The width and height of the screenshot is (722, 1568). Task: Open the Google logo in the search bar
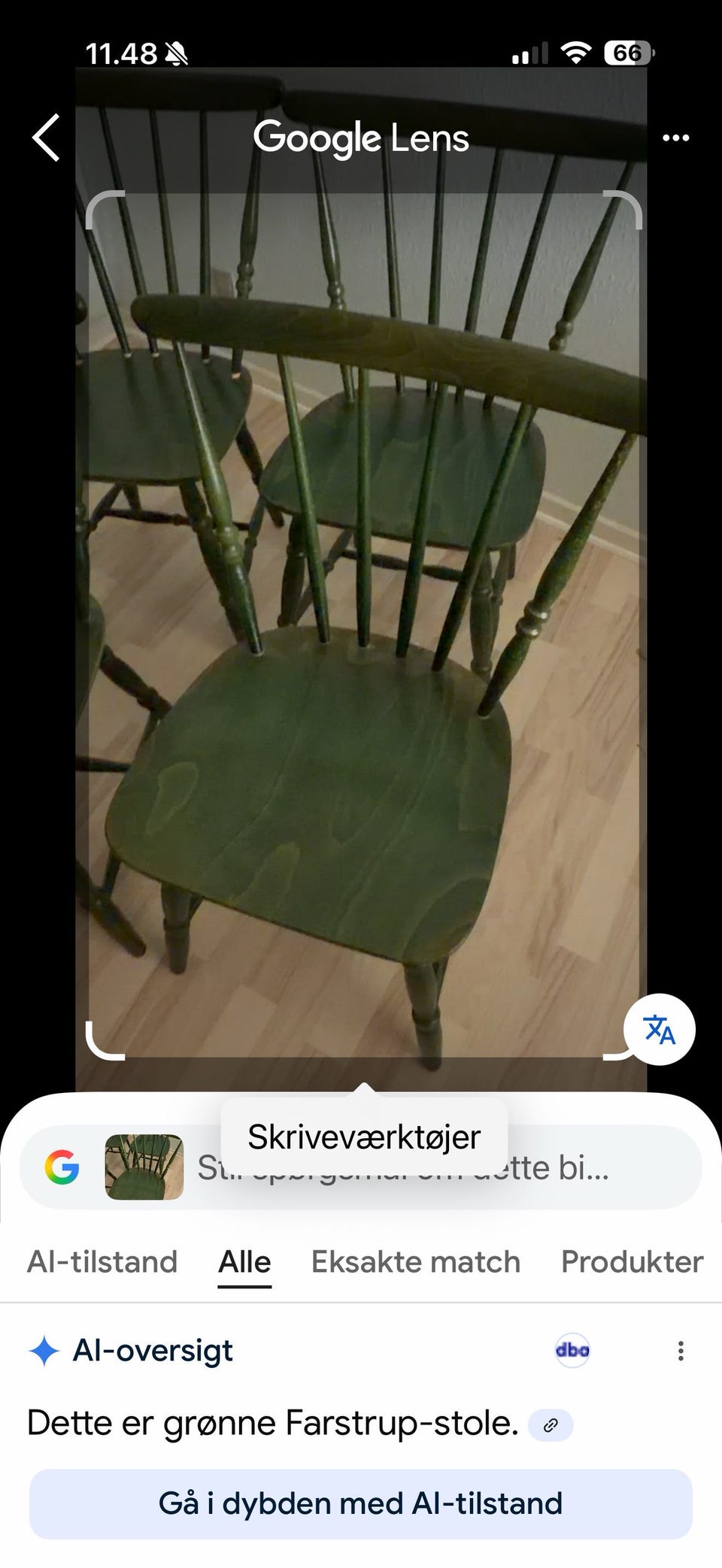point(62,1167)
